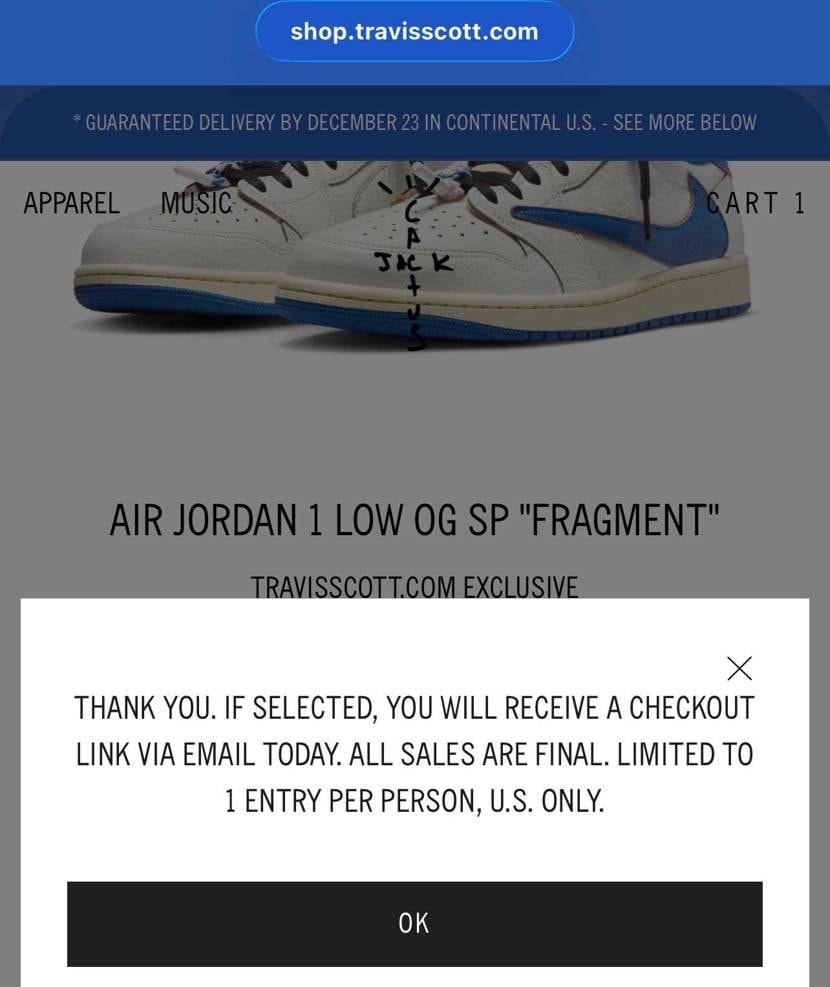Close the thank you dialog
This screenshot has width=830, height=987.
point(739,668)
